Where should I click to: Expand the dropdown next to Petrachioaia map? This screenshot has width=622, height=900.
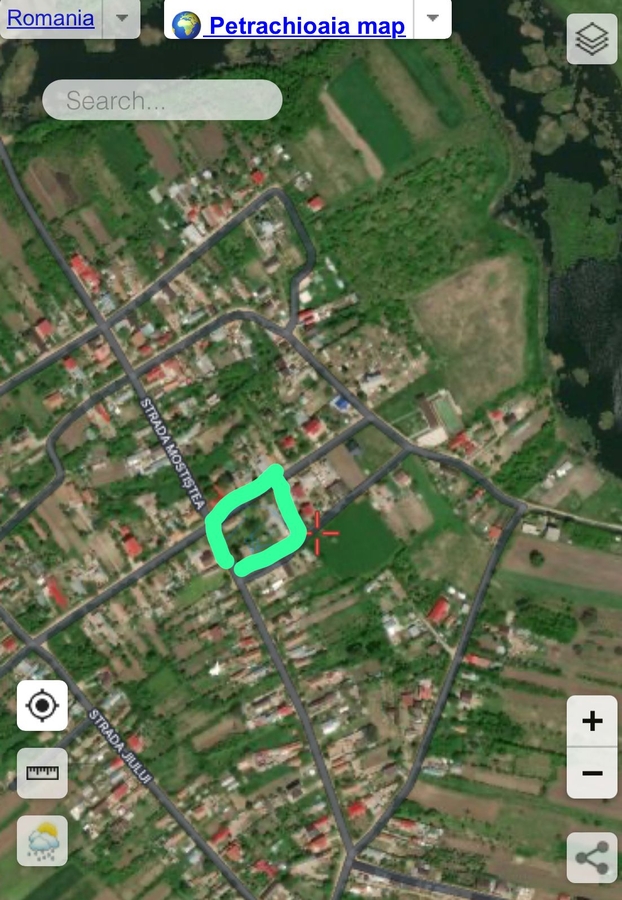pyautogui.click(x=433, y=19)
